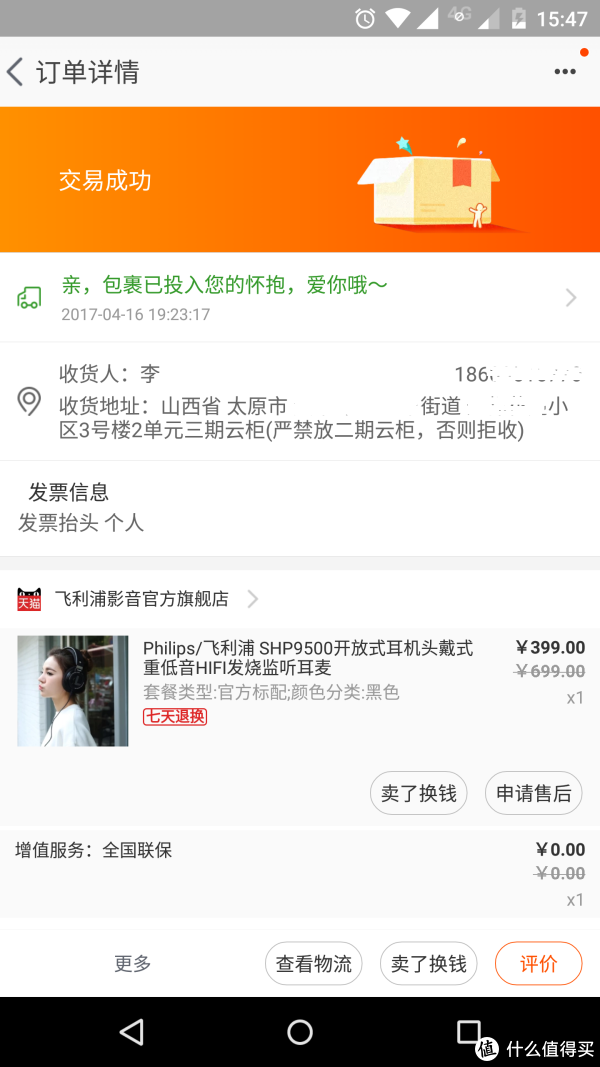The height and width of the screenshot is (1067, 600).
Task: Open 更多 order options
Action: pos(133,964)
